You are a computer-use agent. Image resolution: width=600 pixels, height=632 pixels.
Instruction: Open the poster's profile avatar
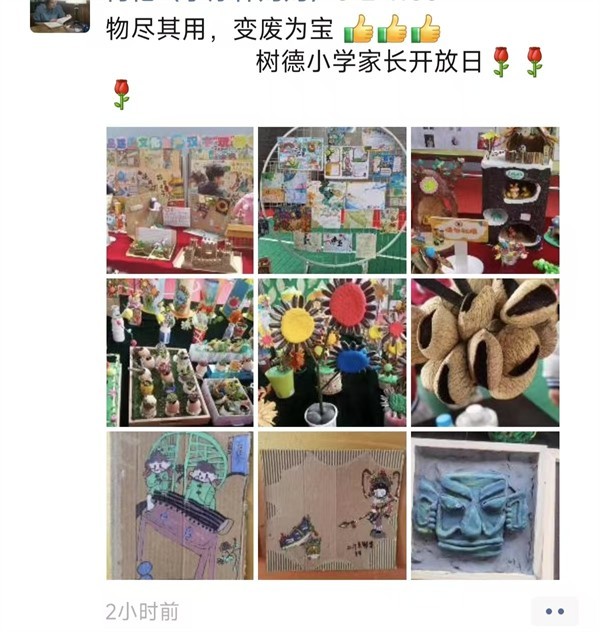[60, 15]
